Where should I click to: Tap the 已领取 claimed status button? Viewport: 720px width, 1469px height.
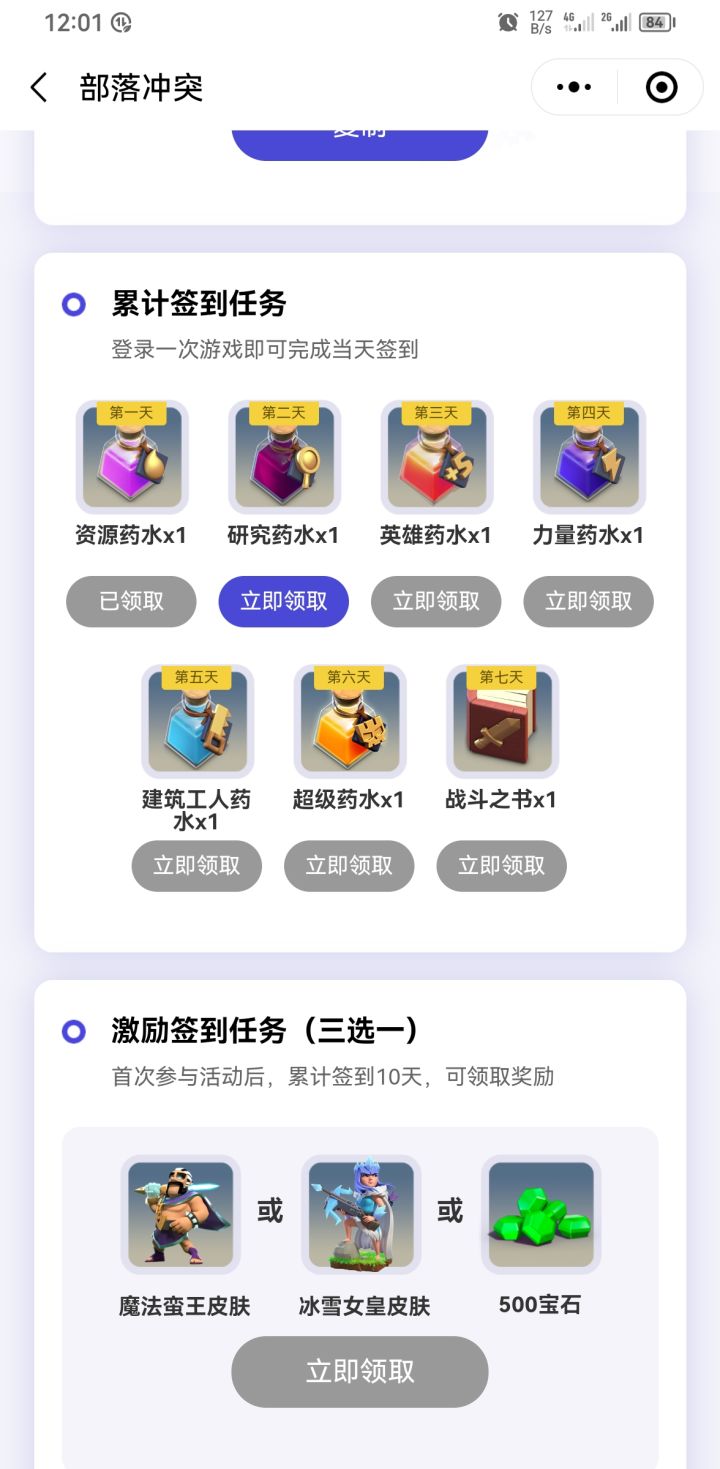pos(131,601)
